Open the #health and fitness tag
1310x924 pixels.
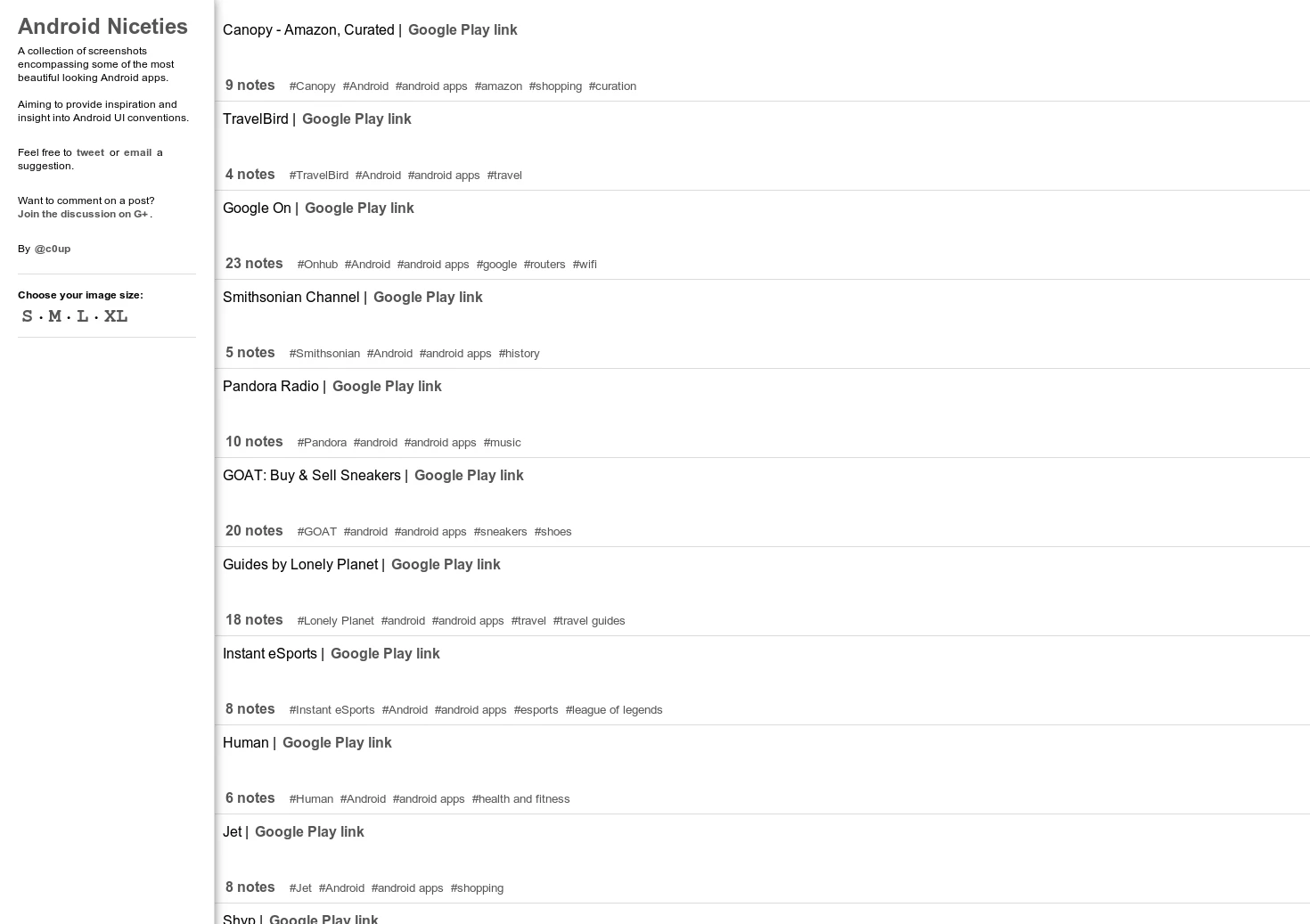[520, 799]
